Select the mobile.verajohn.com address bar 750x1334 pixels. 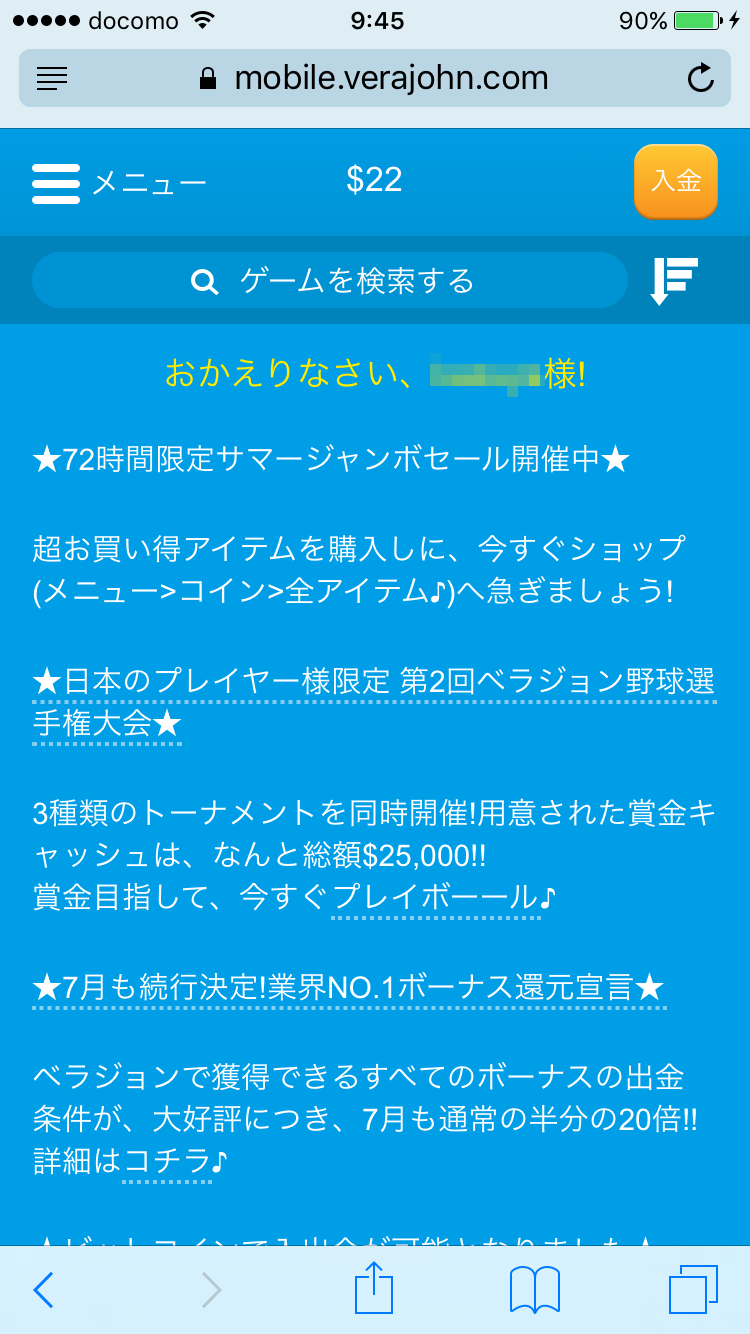[375, 77]
